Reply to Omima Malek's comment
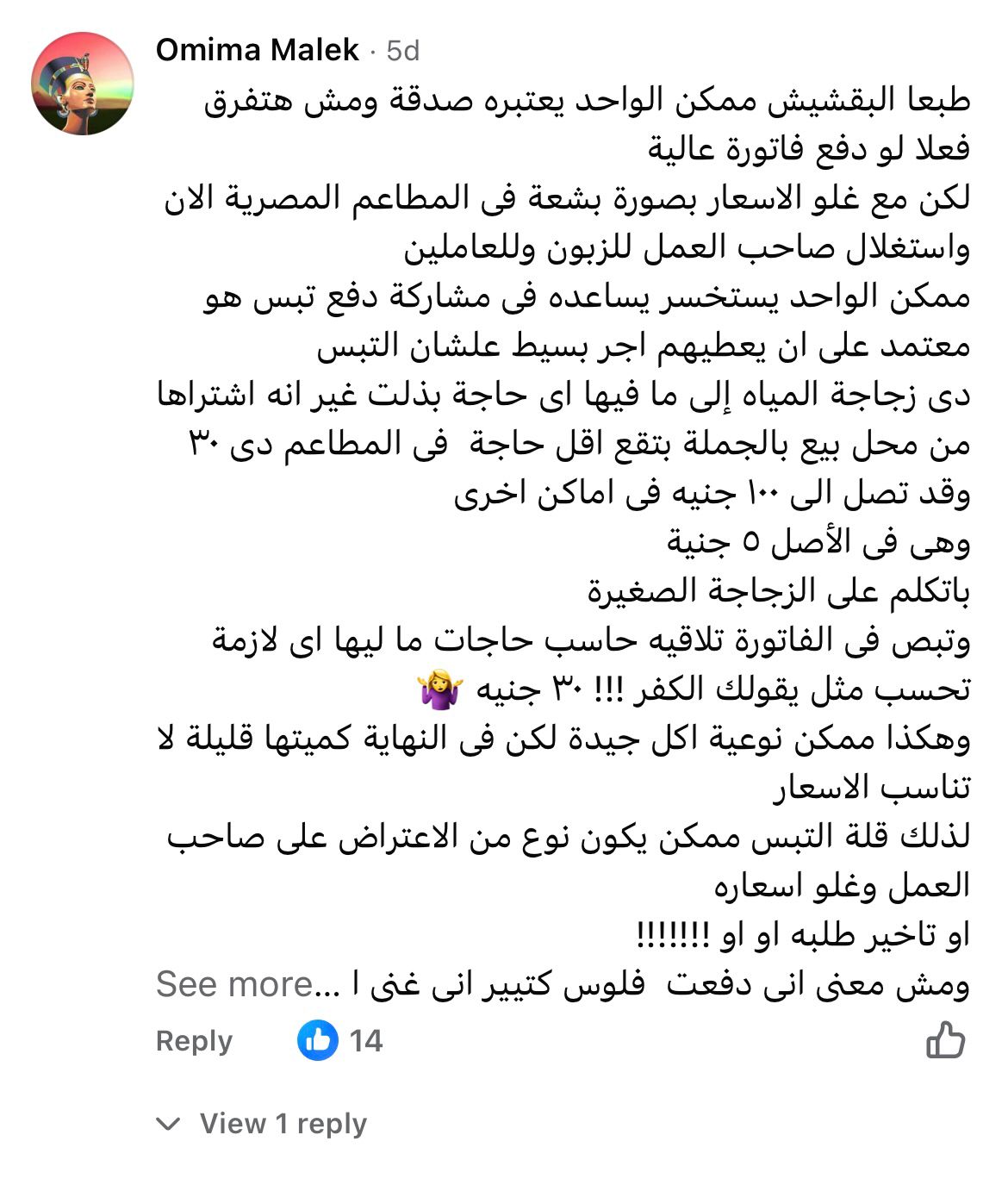Image resolution: width=1008 pixels, height=1185 pixels. point(194,1041)
